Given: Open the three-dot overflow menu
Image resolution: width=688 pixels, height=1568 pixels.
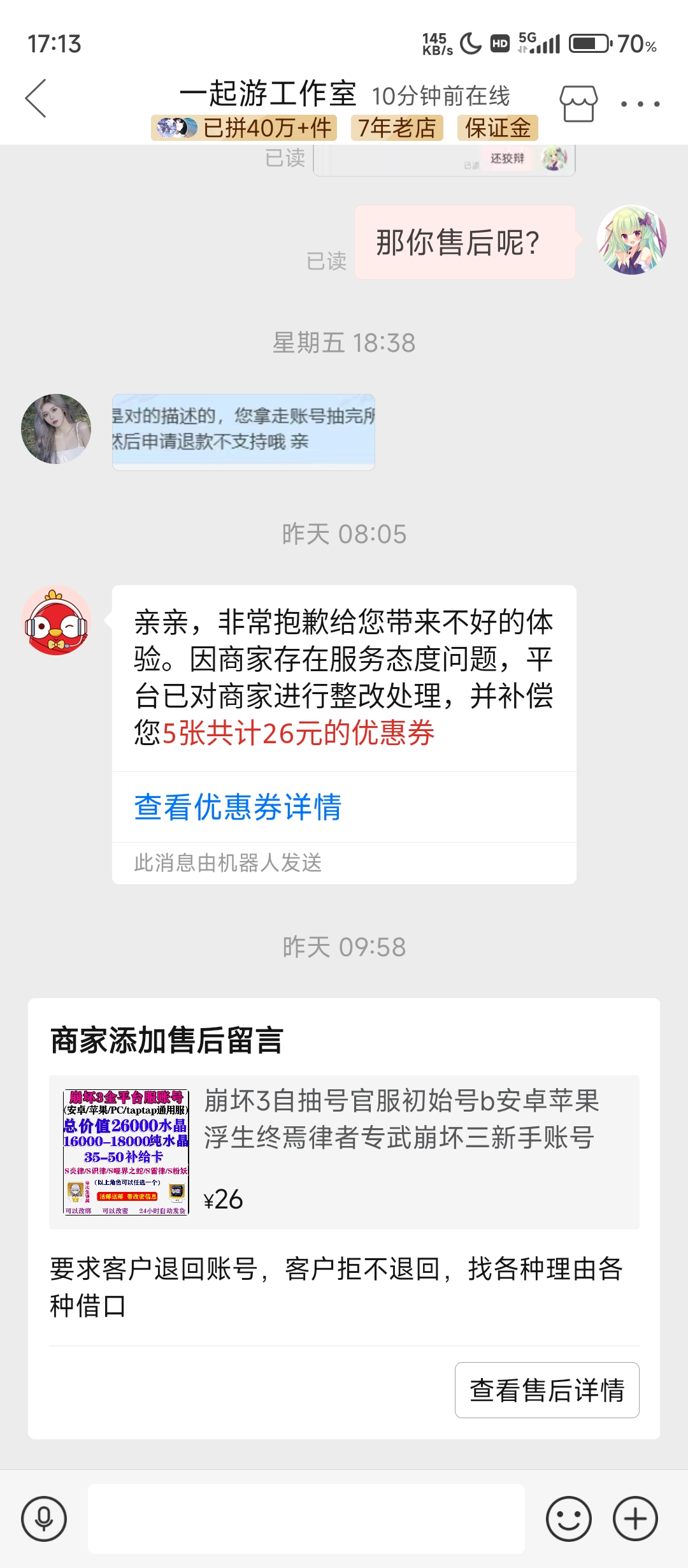Looking at the screenshot, I should [640, 104].
